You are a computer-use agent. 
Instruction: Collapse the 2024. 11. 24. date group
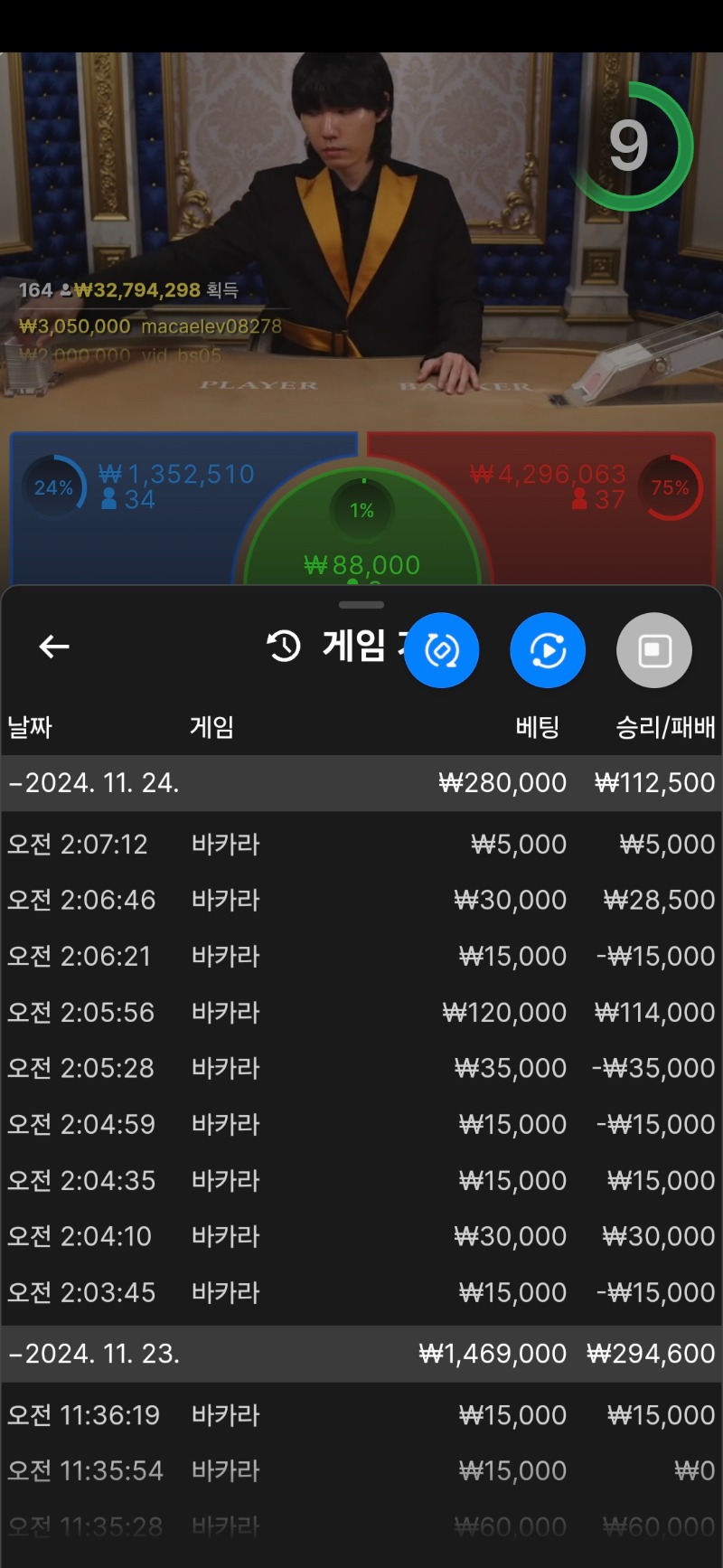[x=94, y=783]
